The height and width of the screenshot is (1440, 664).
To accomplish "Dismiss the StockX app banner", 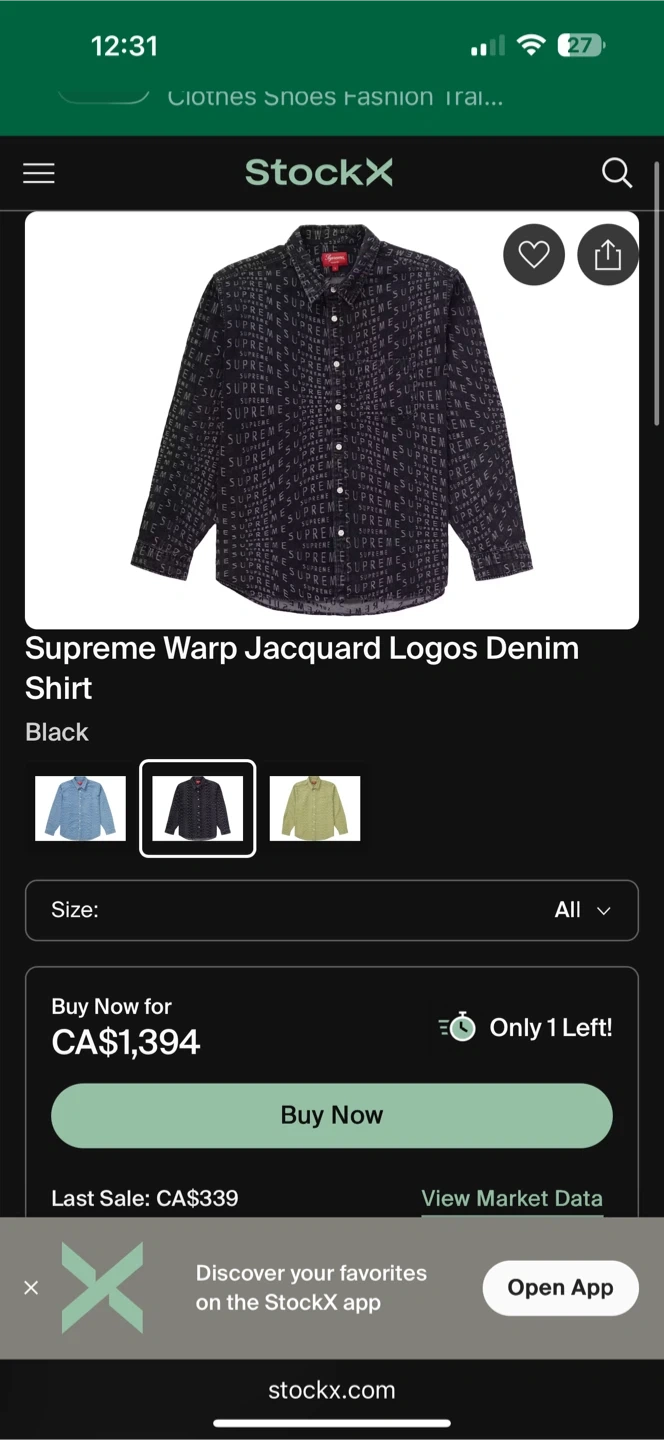I will click(x=31, y=1287).
